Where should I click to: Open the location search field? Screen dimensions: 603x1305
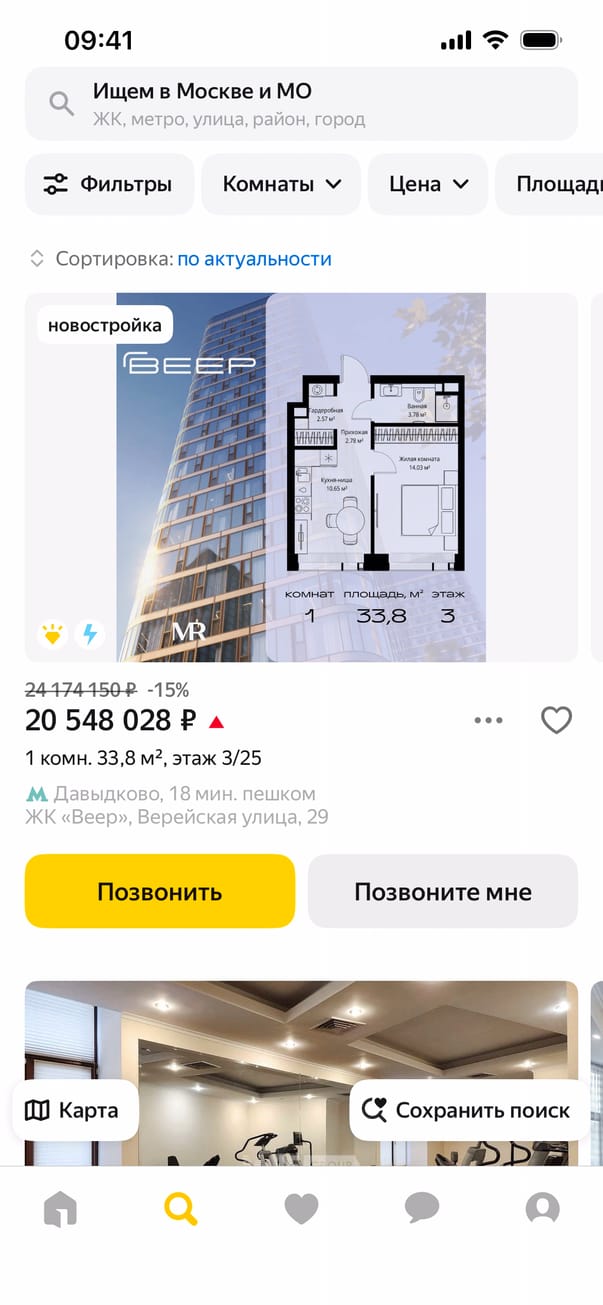coord(300,104)
